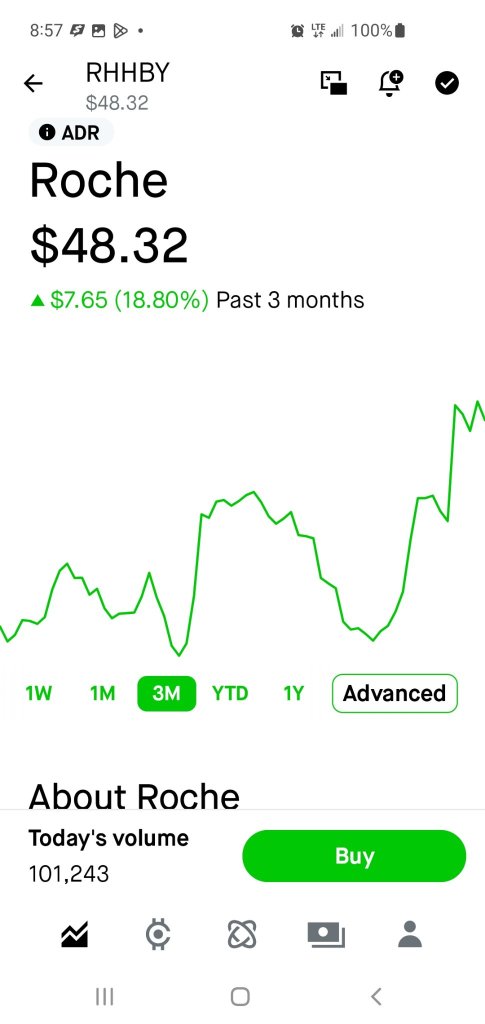This screenshot has width=485, height=1024.
Task: Tap the green Buy button
Action: pos(354,856)
